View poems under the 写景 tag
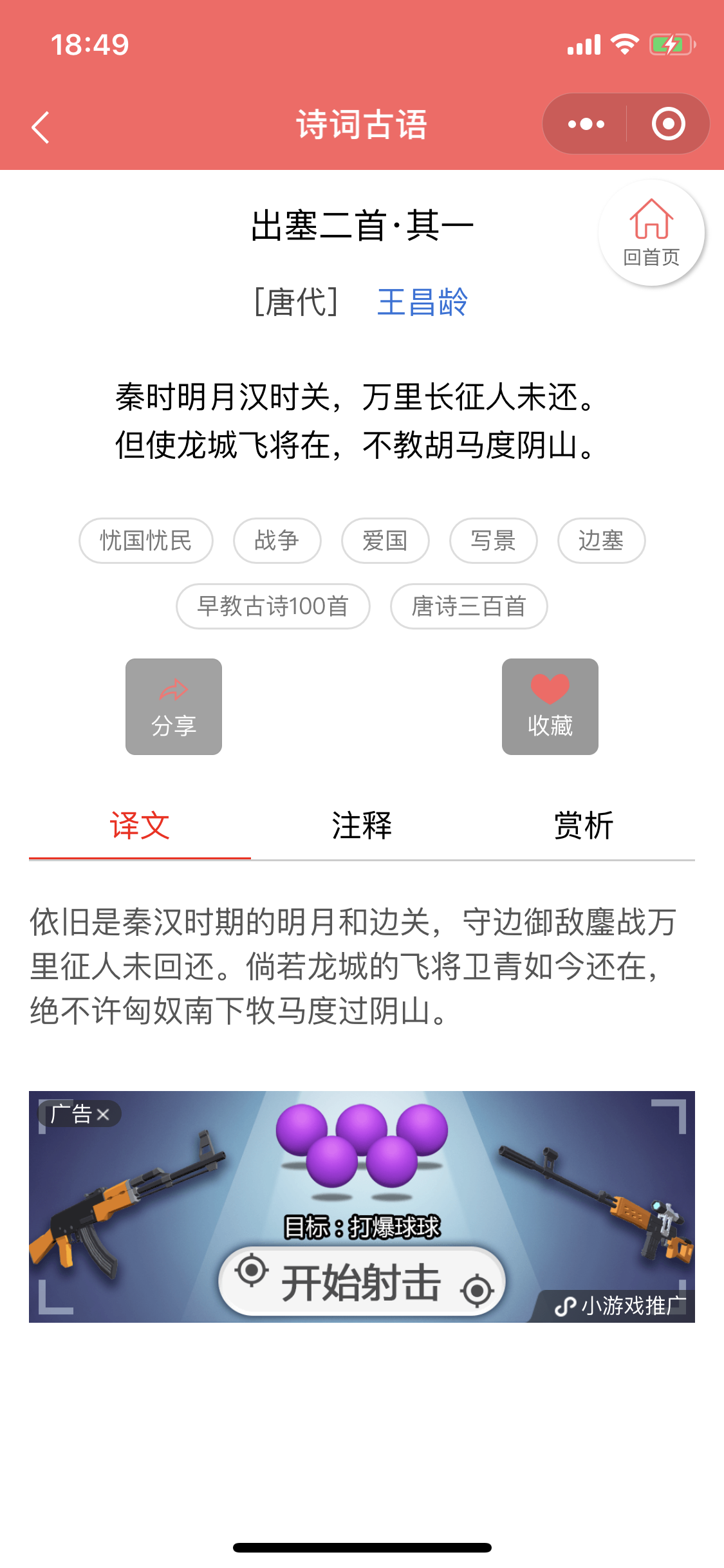 [x=493, y=541]
